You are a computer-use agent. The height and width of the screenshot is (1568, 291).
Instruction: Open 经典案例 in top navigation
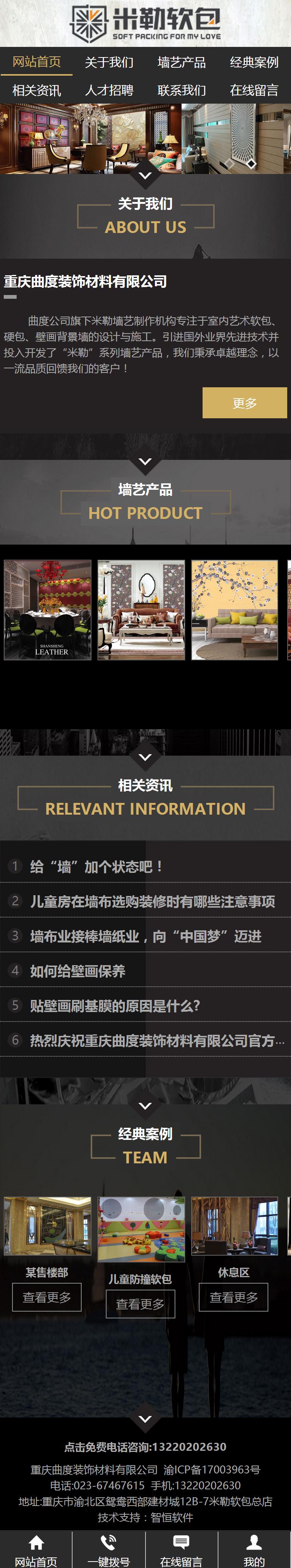[254, 62]
